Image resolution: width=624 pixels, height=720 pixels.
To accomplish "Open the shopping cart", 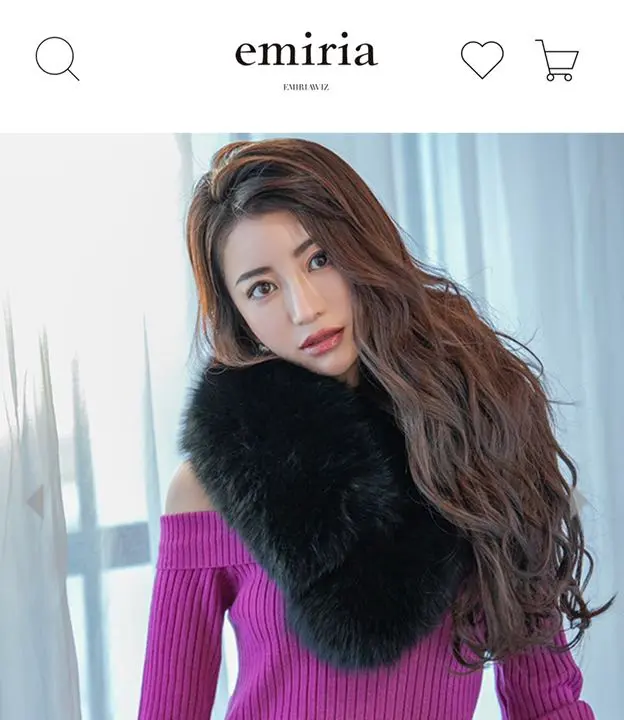I will pos(556,60).
